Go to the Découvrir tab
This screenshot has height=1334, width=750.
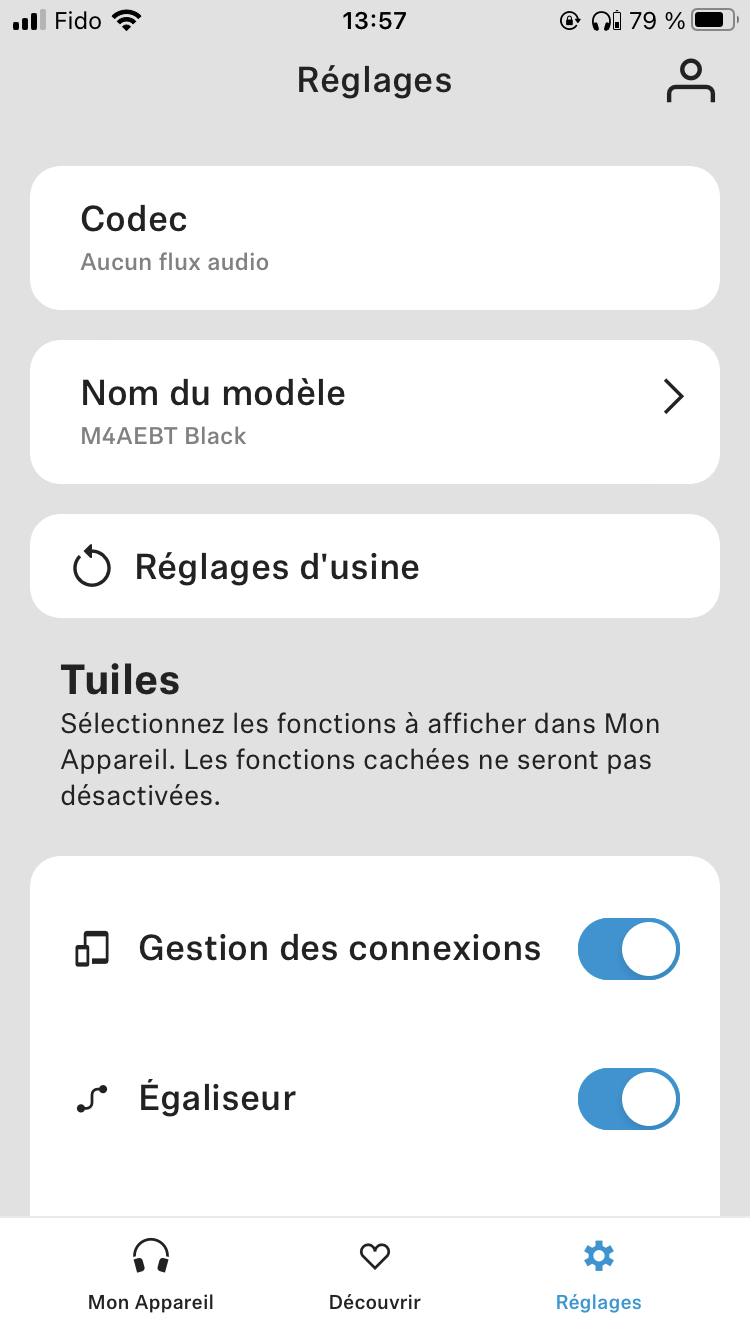[375, 1275]
